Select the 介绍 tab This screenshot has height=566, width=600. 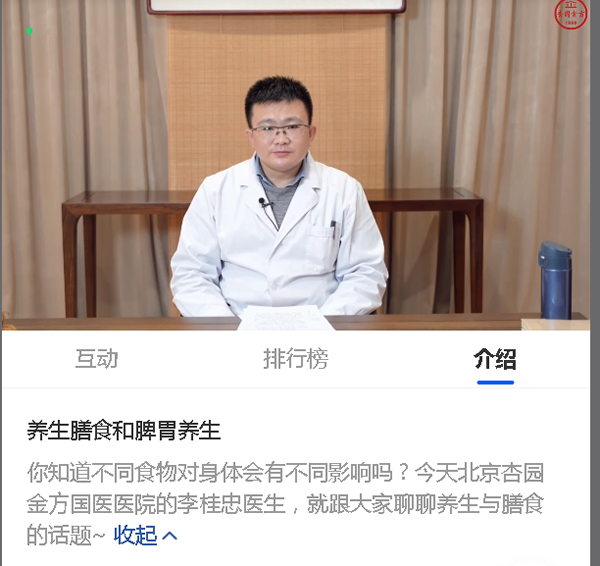tap(495, 360)
